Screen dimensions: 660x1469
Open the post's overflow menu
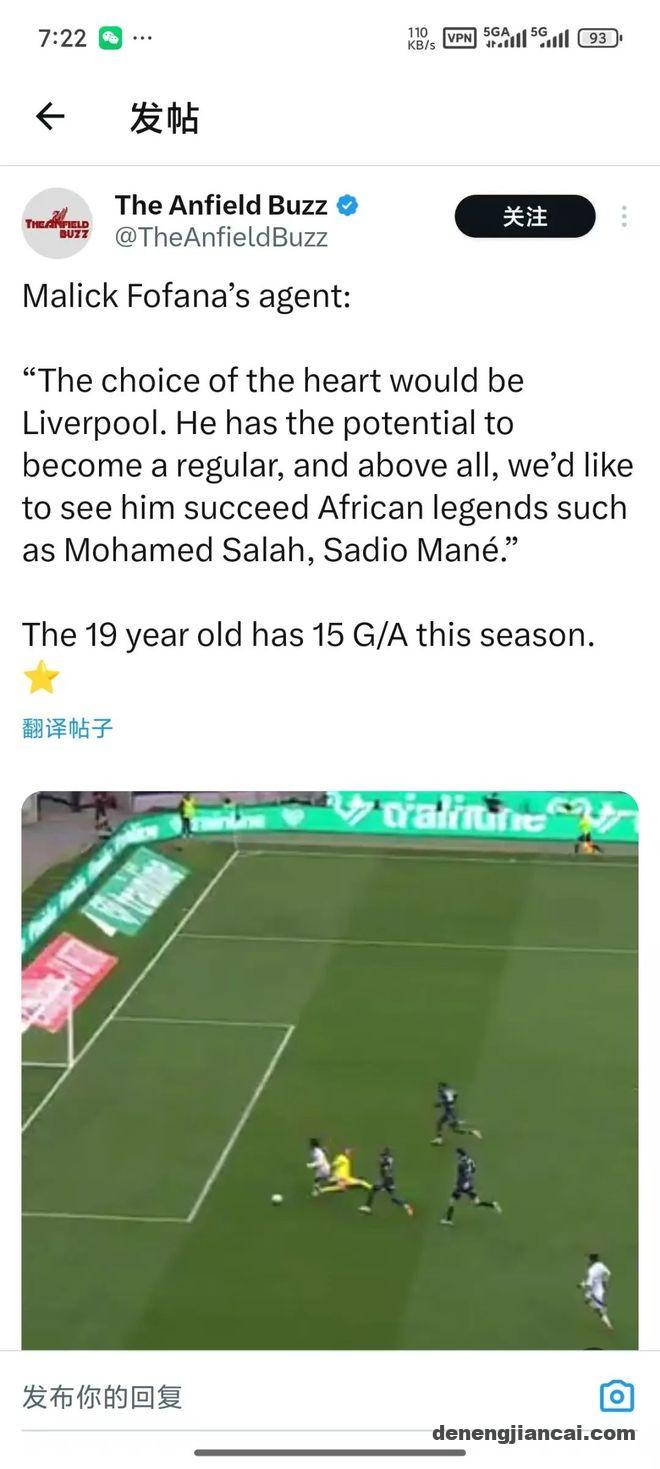[x=624, y=216]
